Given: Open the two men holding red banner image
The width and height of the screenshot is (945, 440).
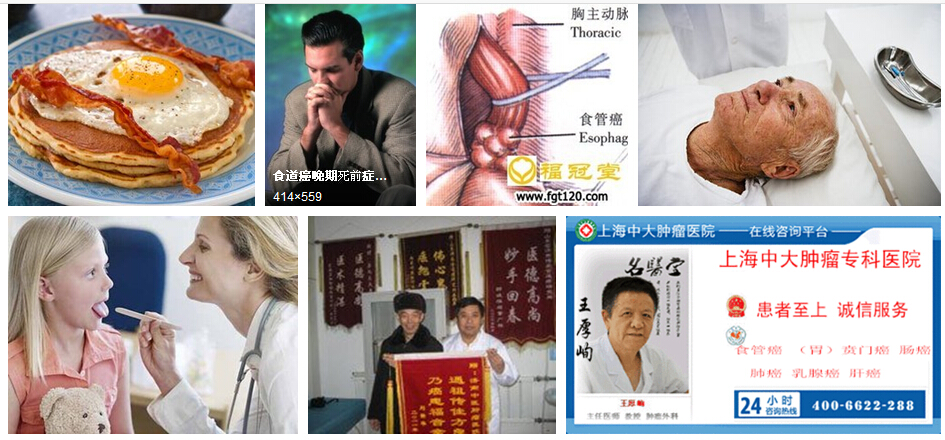Looking at the screenshot, I should point(432,325).
